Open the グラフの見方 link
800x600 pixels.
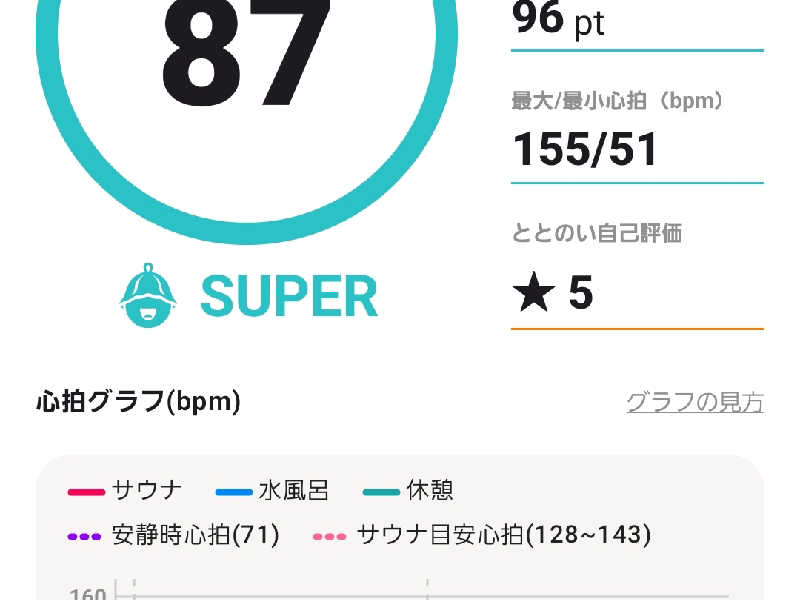[x=694, y=403]
